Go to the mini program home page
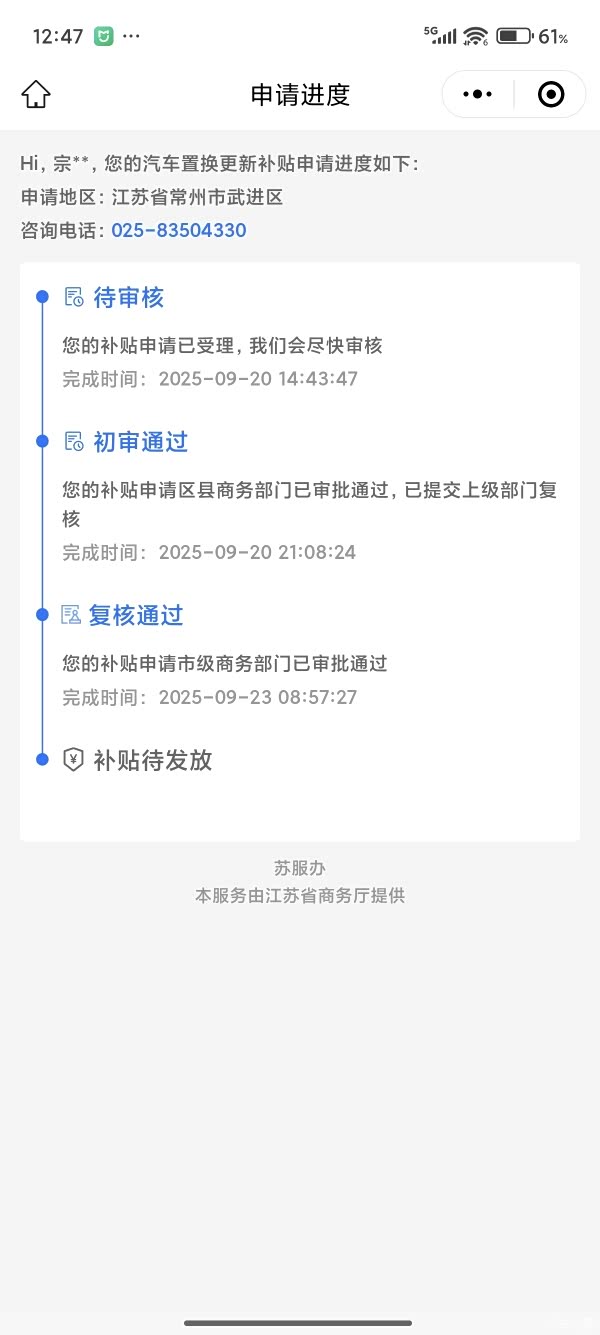Viewport: 600px width, 1335px height. coord(36,95)
